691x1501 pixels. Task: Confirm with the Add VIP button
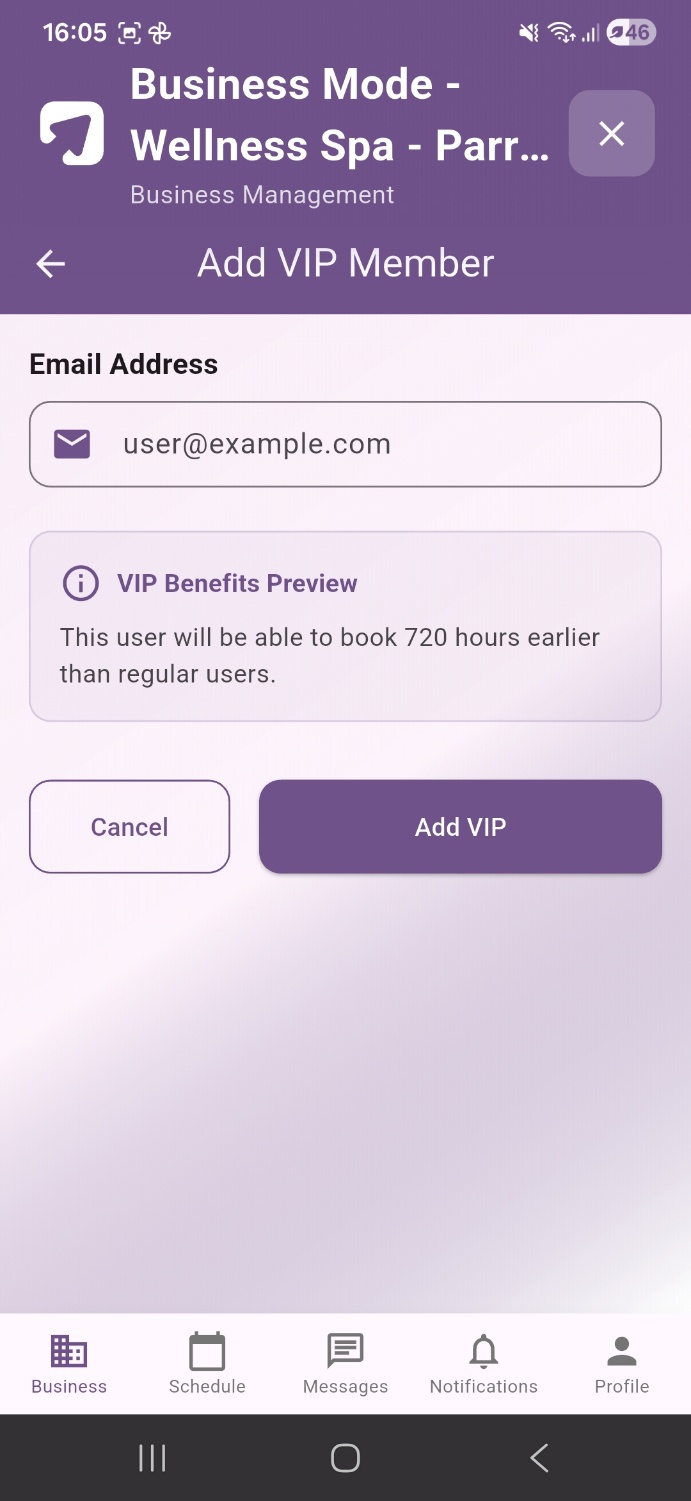tap(460, 827)
